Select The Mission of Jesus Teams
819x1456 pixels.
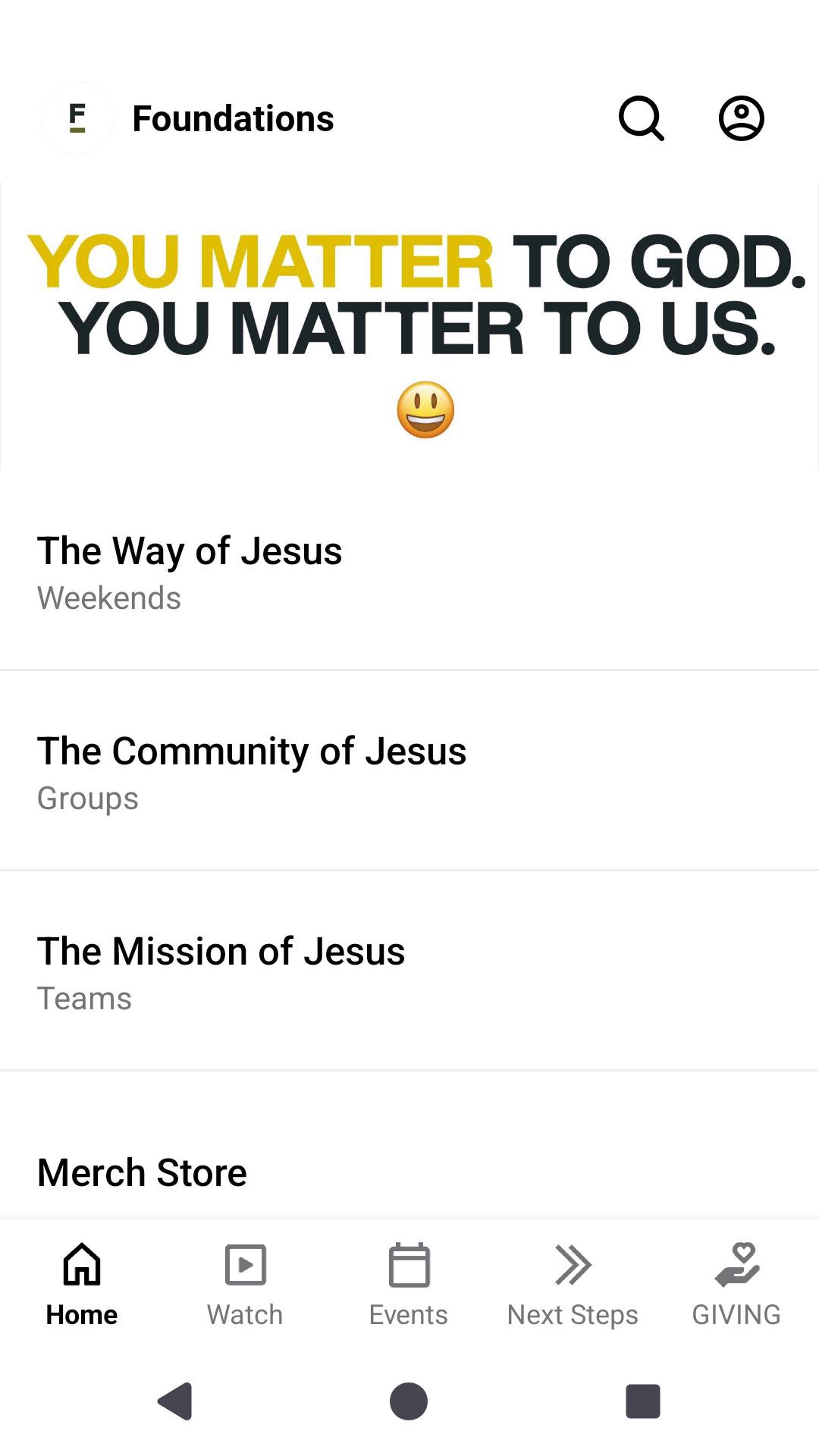click(x=409, y=972)
